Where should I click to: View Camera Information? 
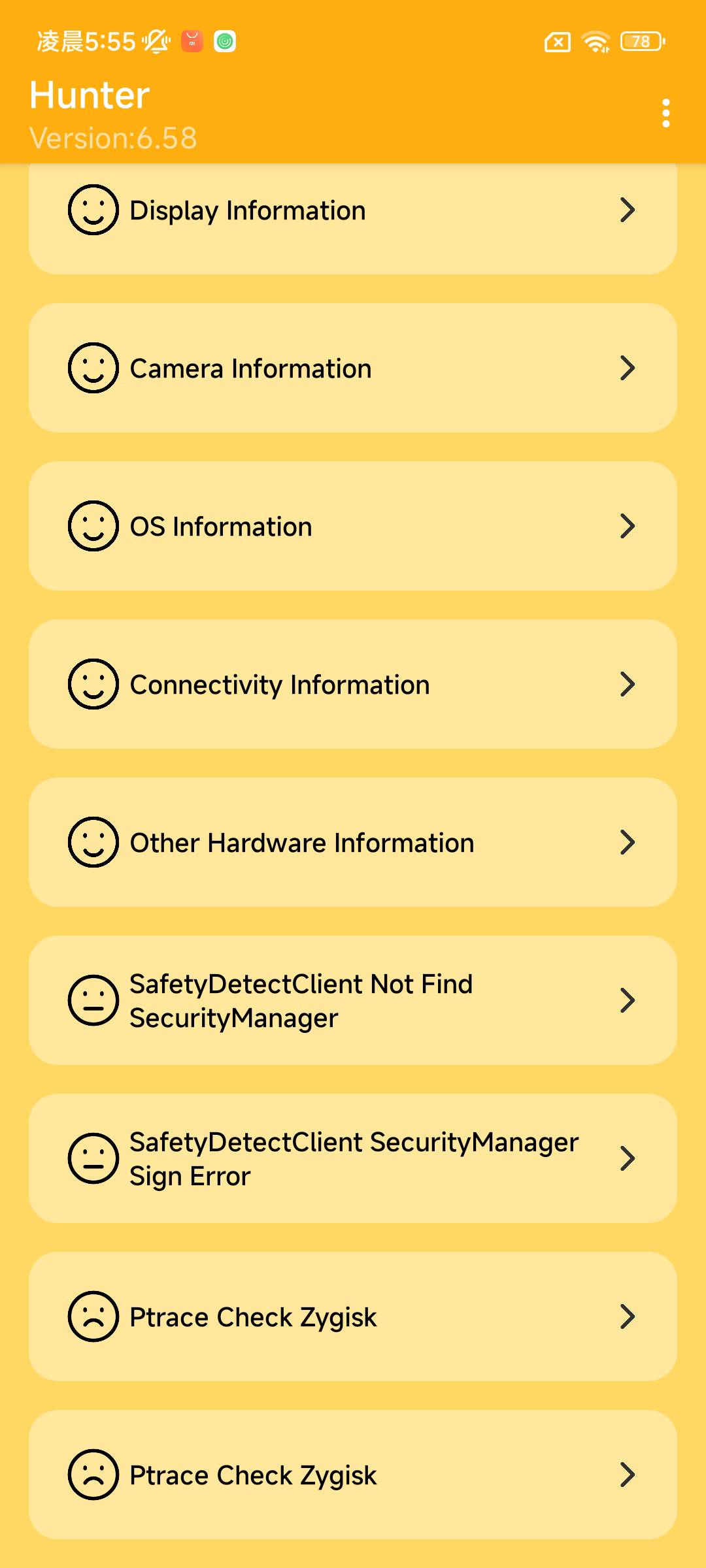(353, 368)
